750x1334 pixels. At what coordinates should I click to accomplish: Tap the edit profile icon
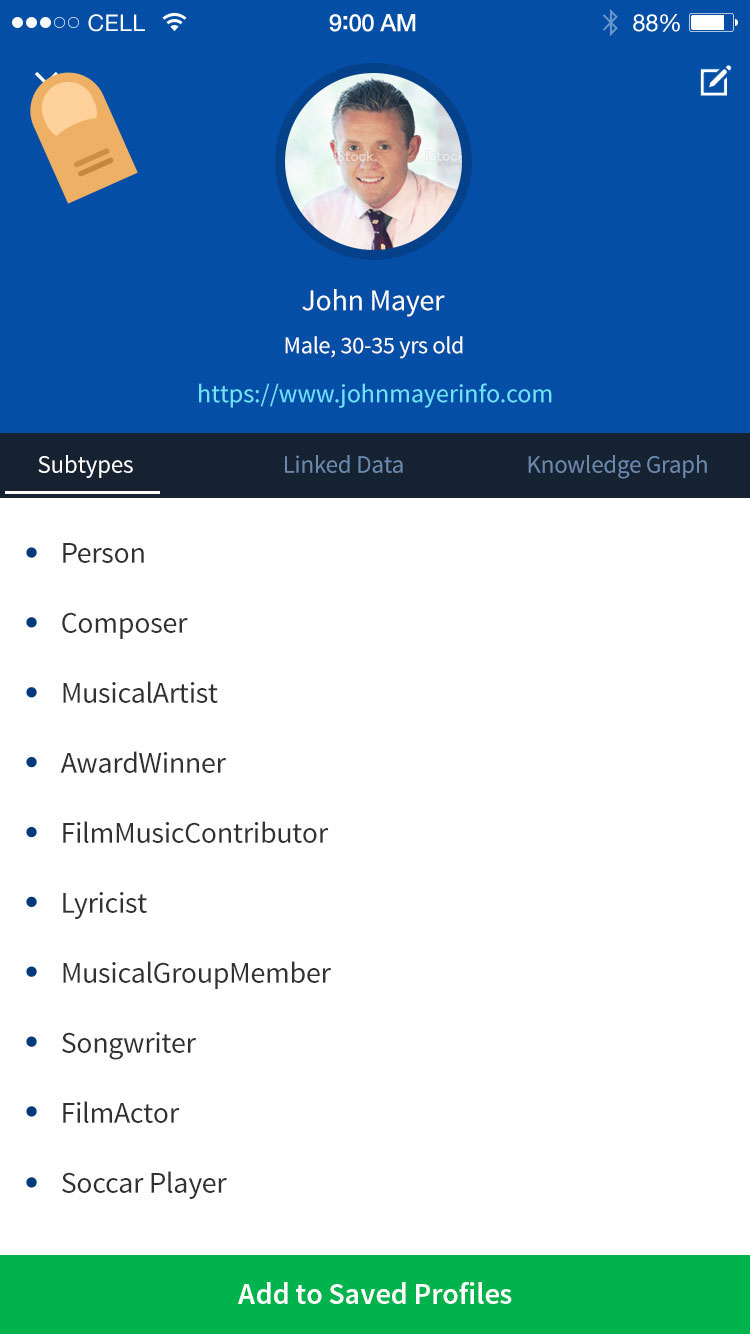715,81
